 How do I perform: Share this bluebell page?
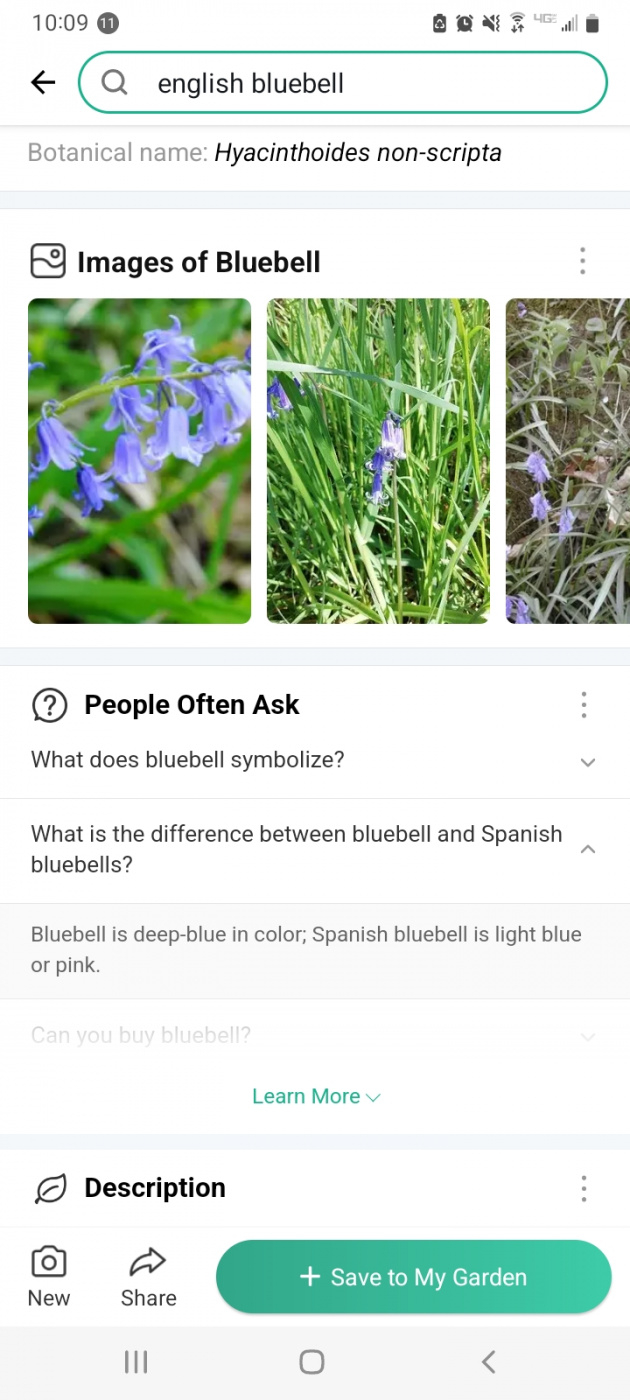pyautogui.click(x=148, y=1277)
